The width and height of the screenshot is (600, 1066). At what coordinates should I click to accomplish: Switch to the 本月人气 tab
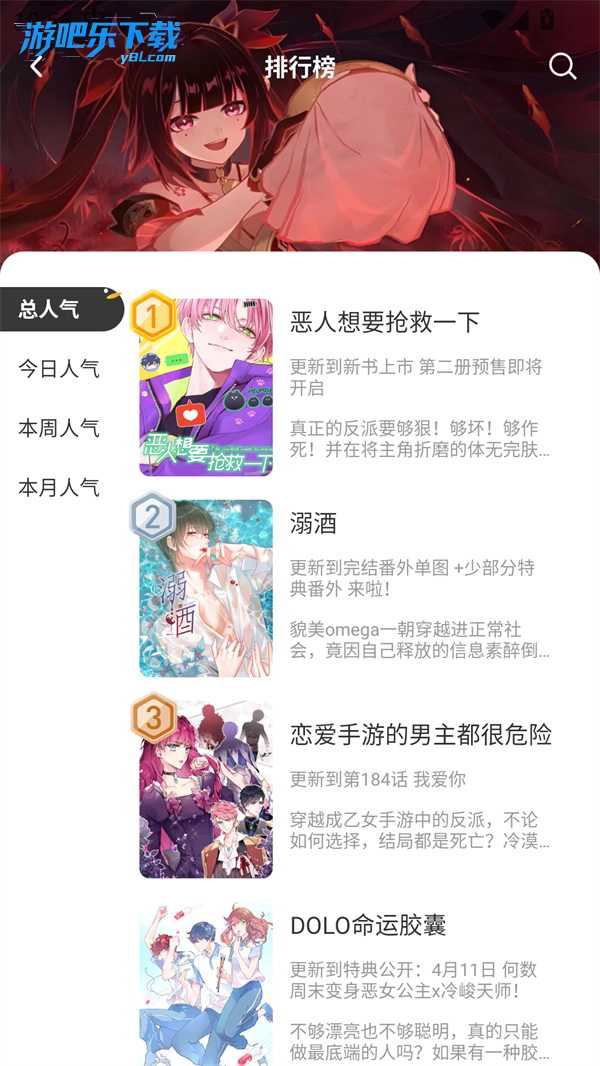click(x=58, y=488)
